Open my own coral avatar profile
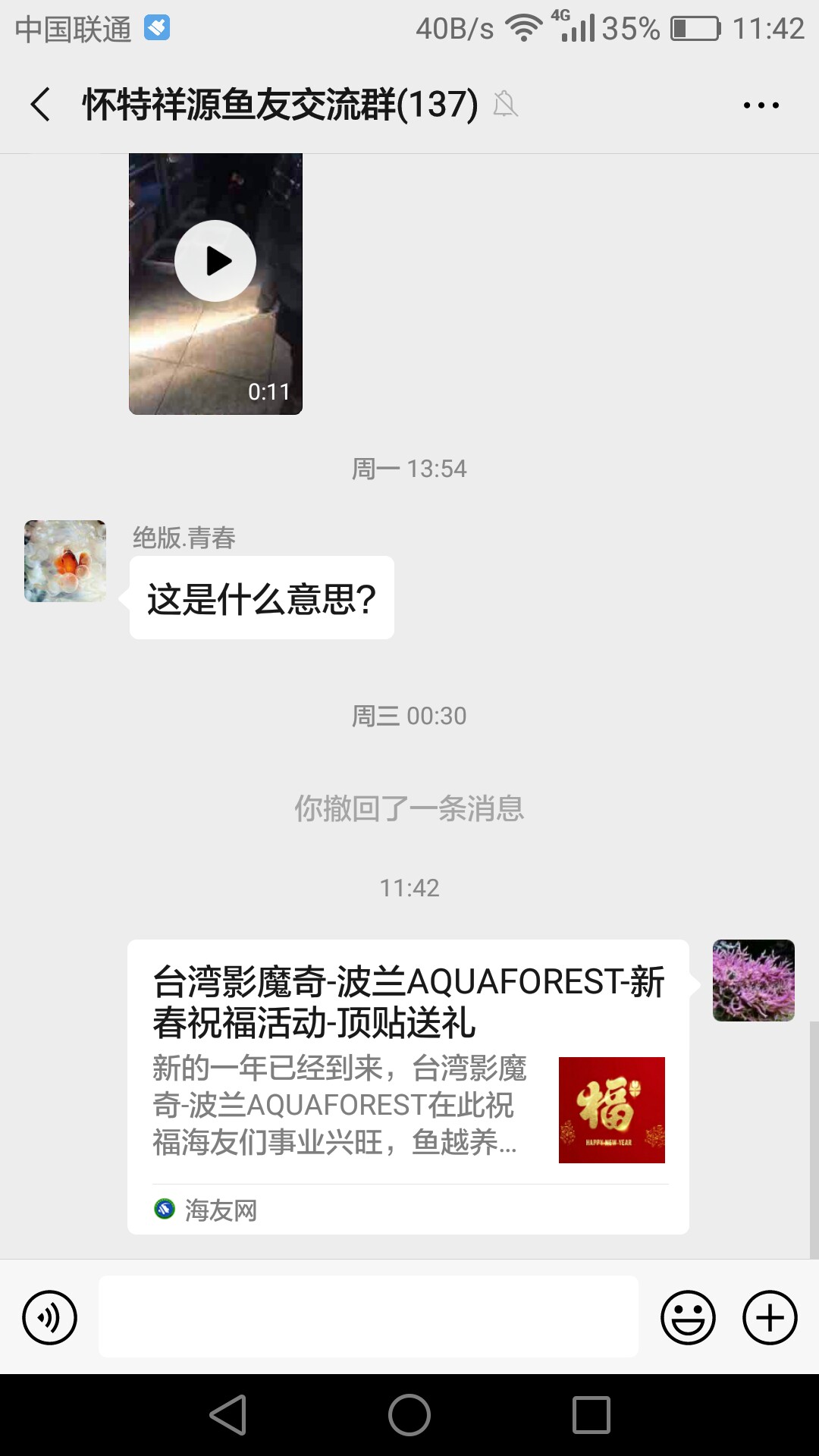The width and height of the screenshot is (819, 1456). click(753, 981)
